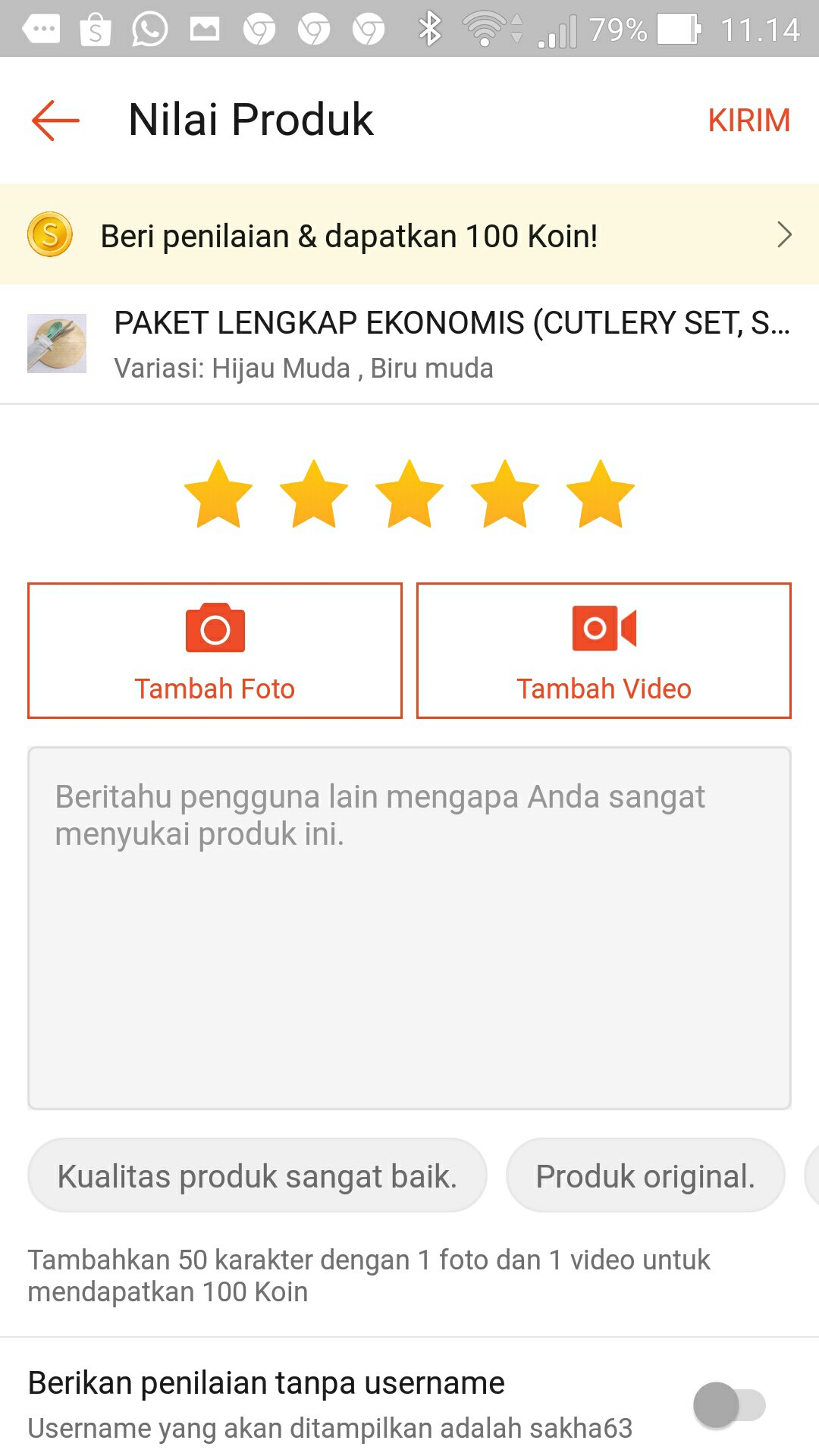Open coin reward details via right arrow
This screenshot has width=819, height=1456.
click(x=786, y=235)
